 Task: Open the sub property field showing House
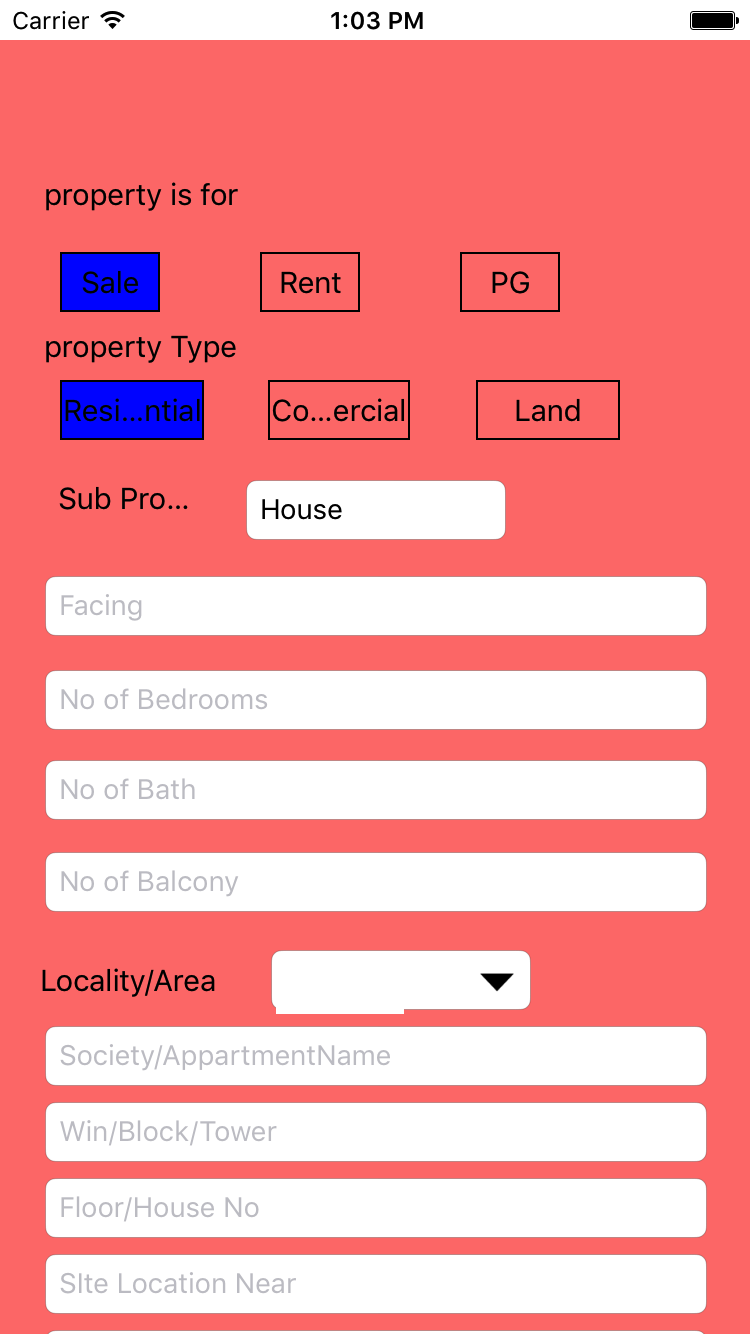tap(376, 510)
